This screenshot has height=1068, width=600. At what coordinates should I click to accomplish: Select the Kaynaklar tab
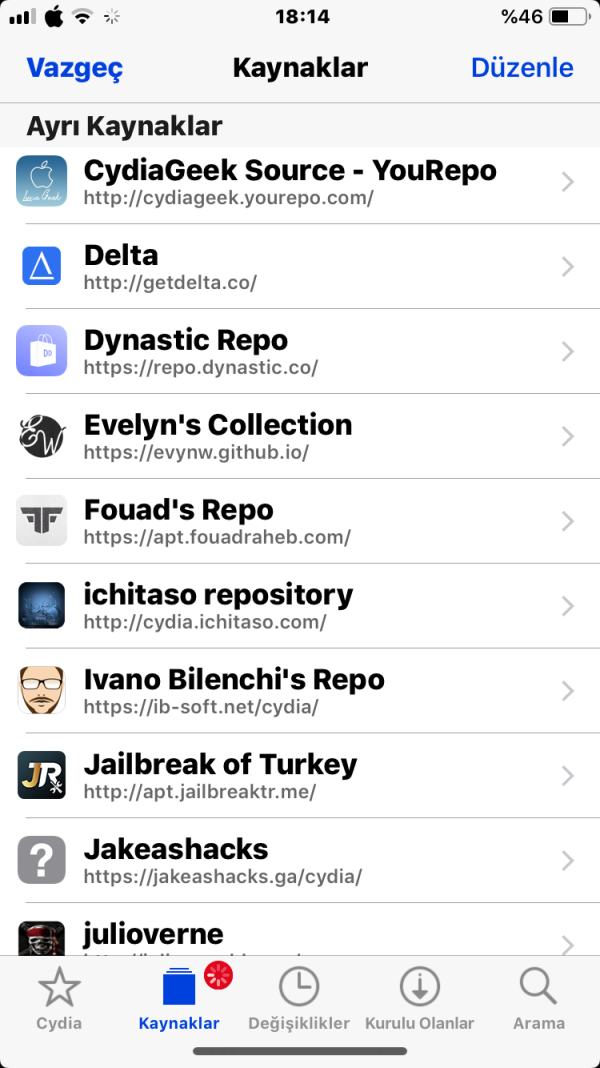pyautogui.click(x=179, y=1000)
